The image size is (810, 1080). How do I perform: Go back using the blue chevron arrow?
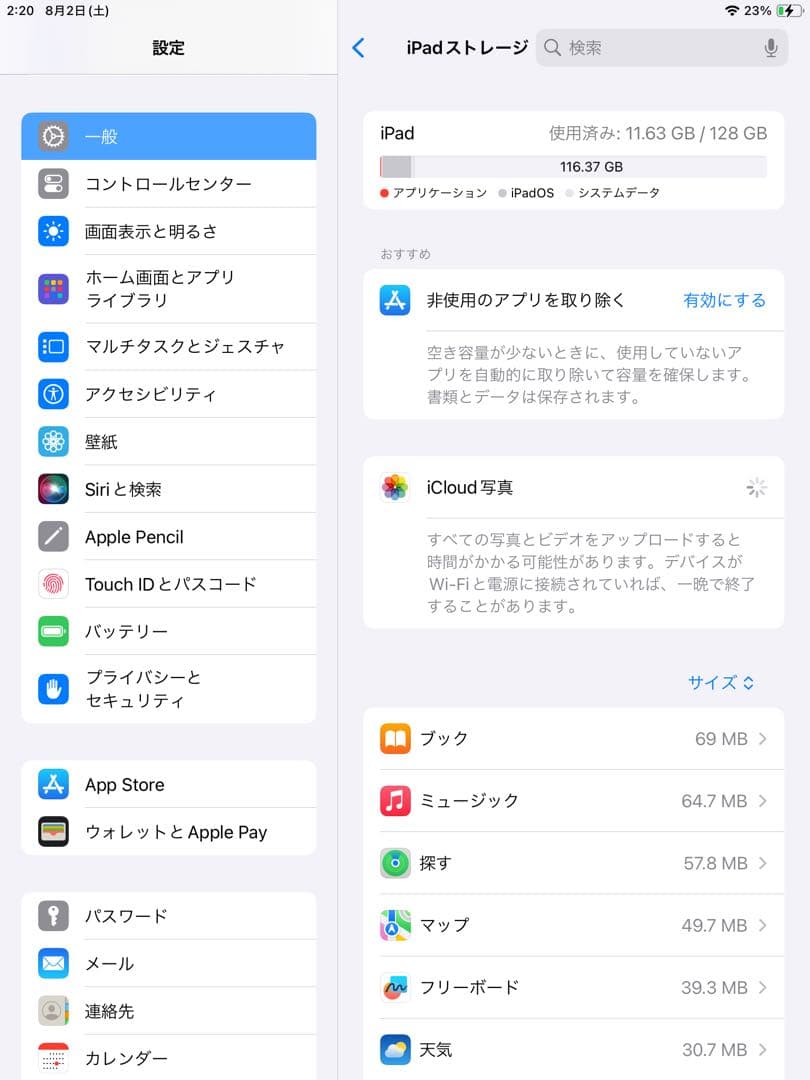[359, 47]
